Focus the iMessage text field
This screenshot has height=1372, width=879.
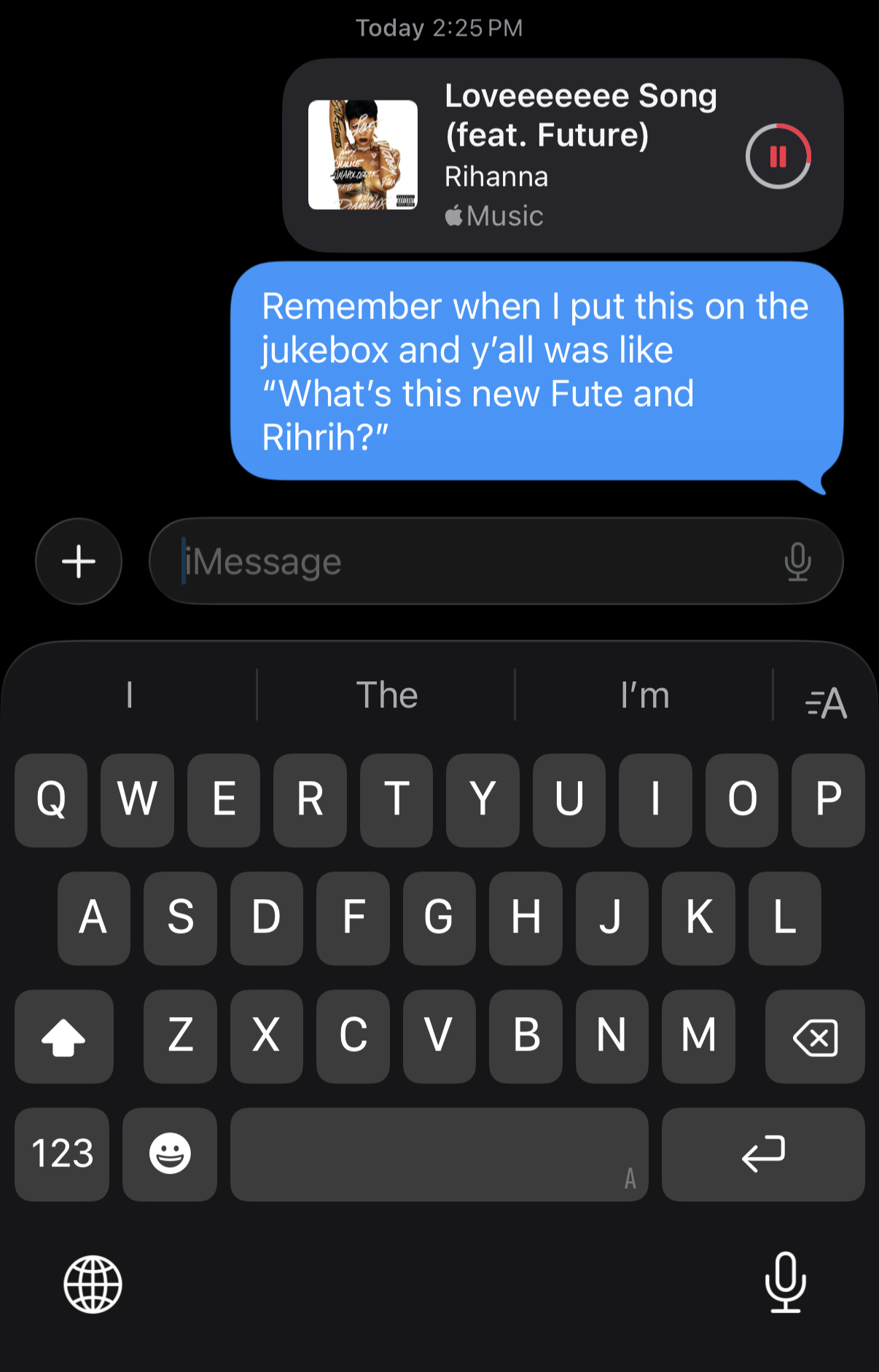click(466, 561)
